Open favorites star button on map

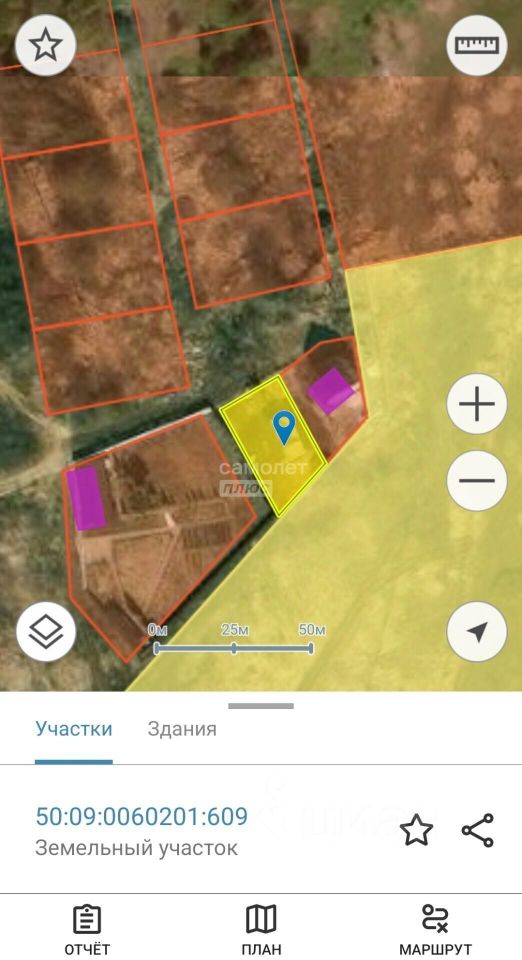(x=46, y=46)
